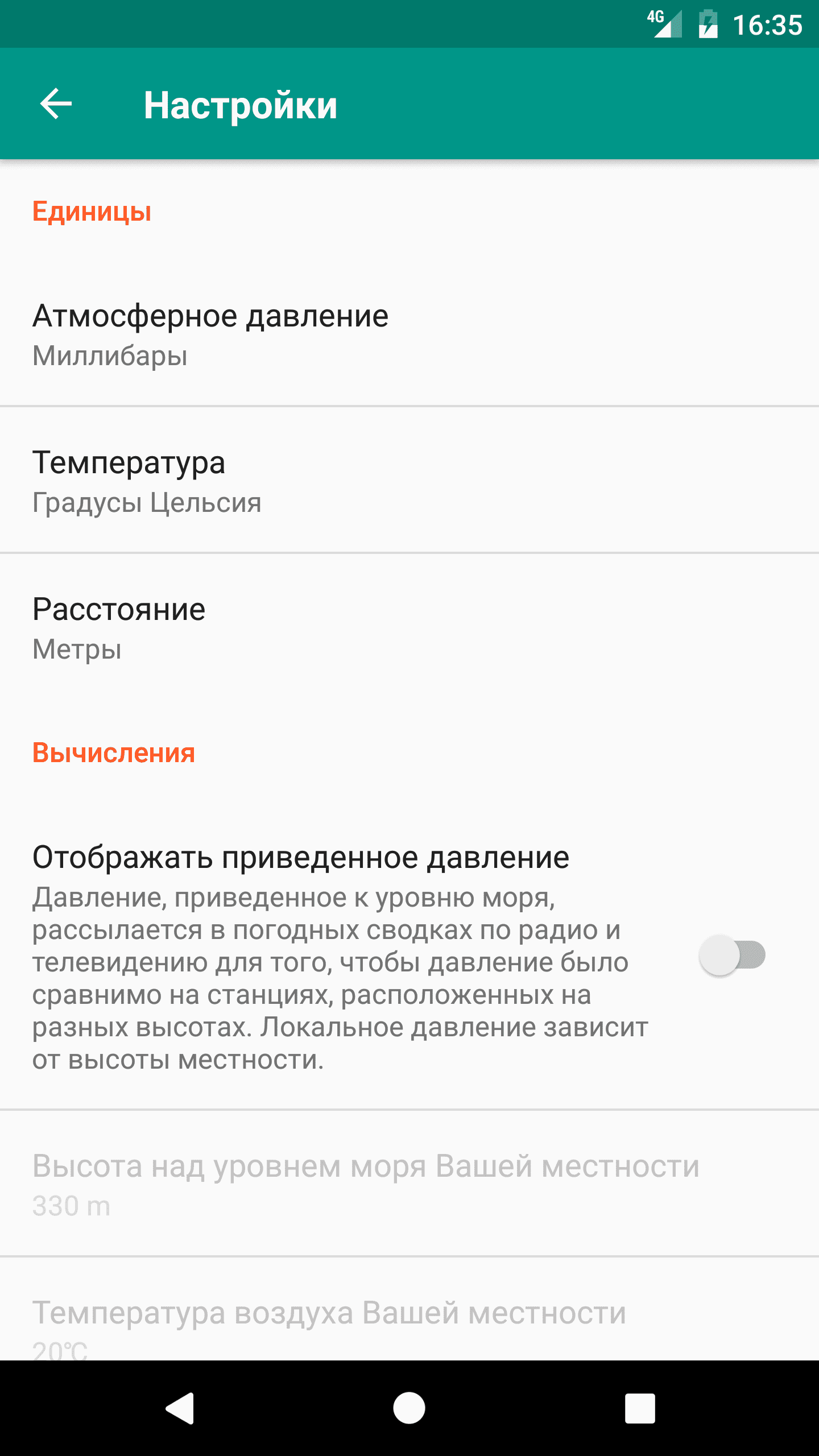Go back from the Настройки screen
Viewport: 819px width, 1456px height.
[56, 104]
